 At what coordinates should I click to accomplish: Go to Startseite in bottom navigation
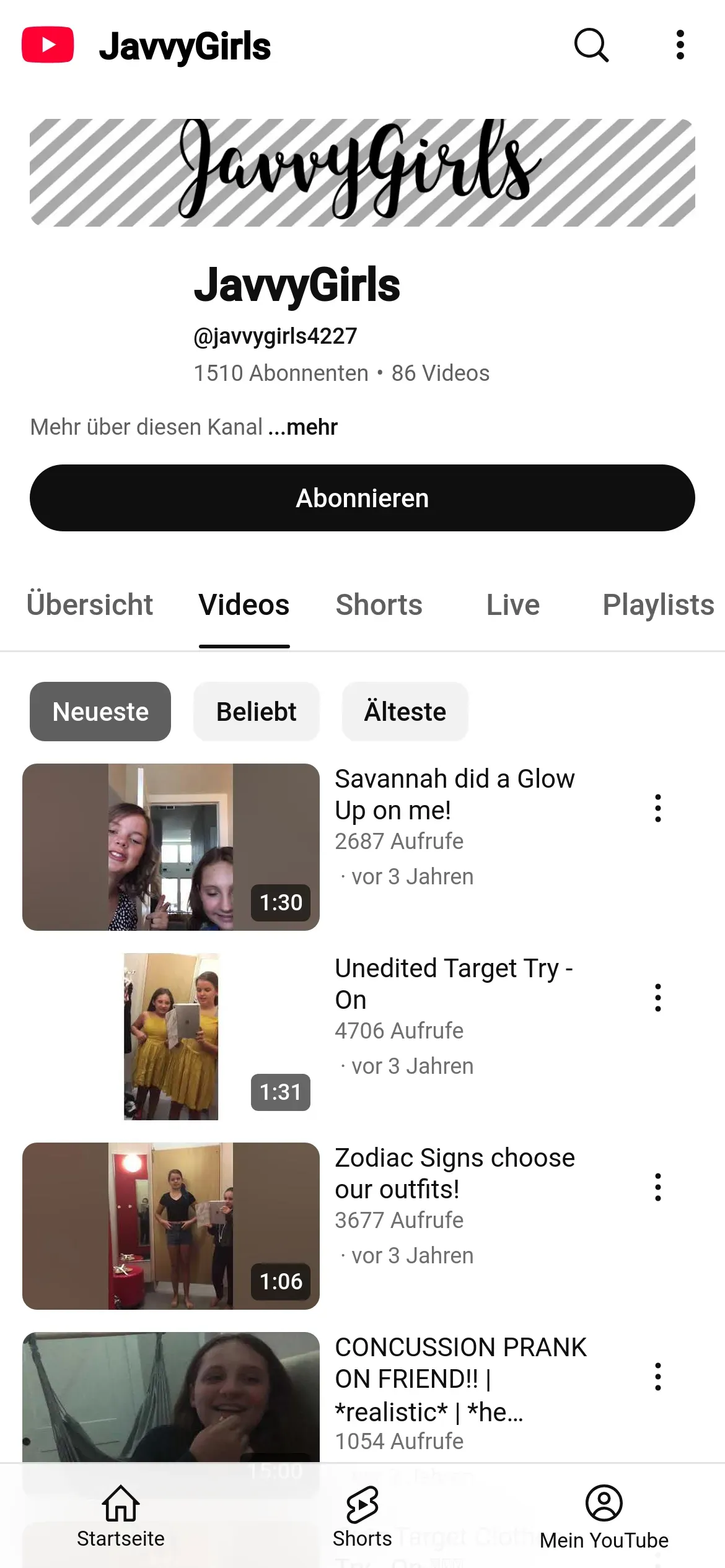[x=121, y=1516]
